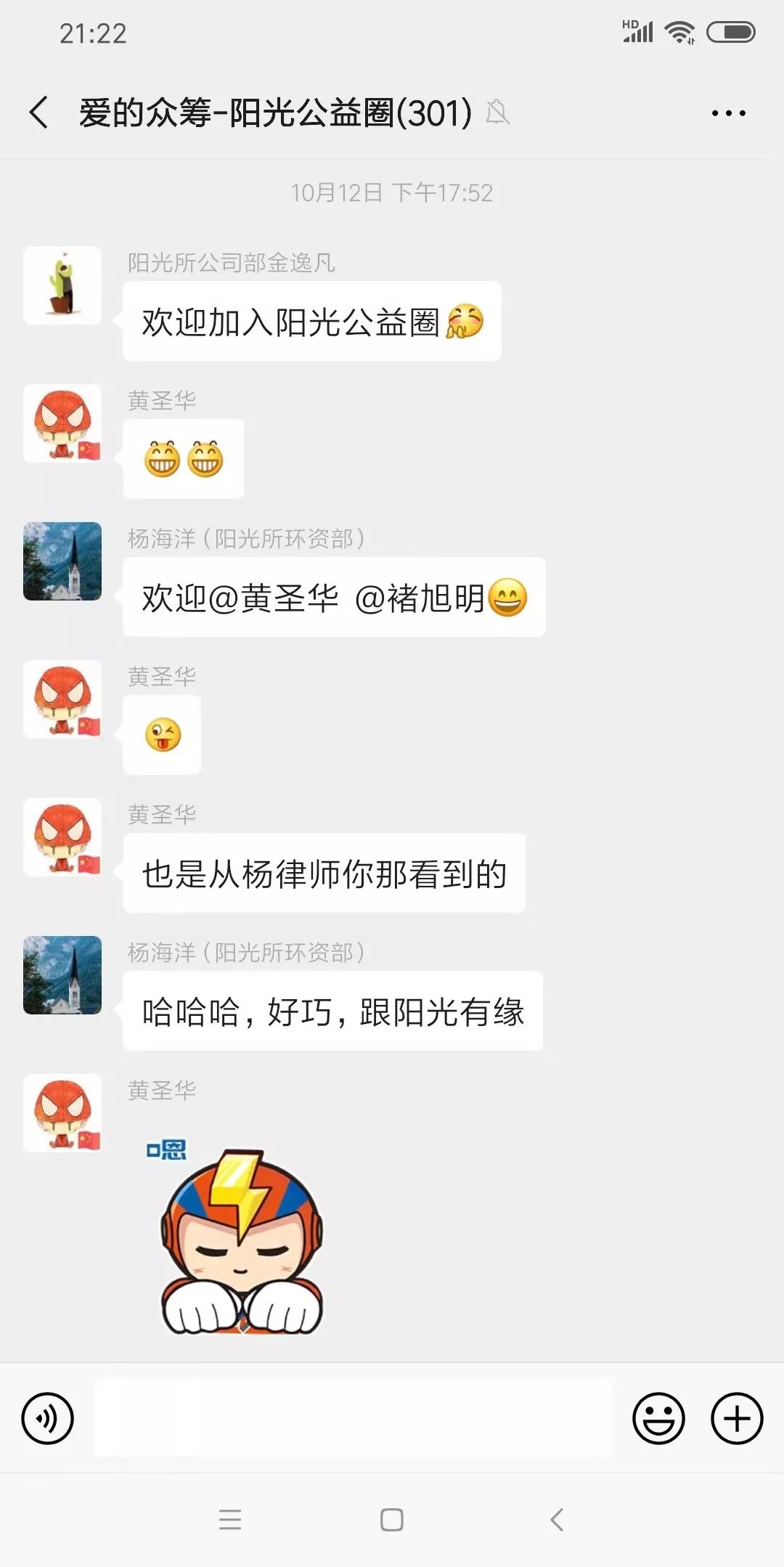784x1567 pixels.
Task: Open 黄圣华's avatar beside the grinning emojis
Action: point(62,423)
